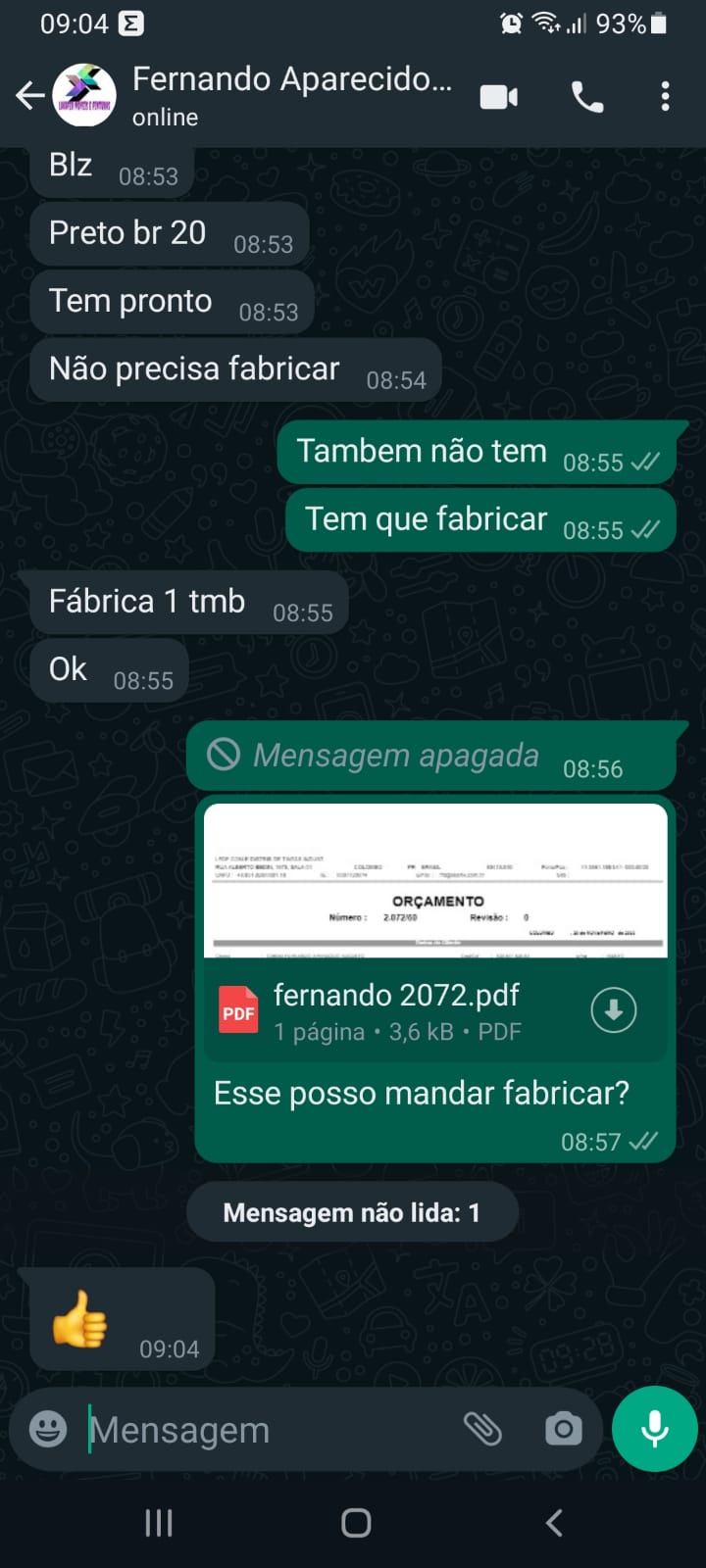
Task: Open the emoji picker
Action: [48, 1429]
